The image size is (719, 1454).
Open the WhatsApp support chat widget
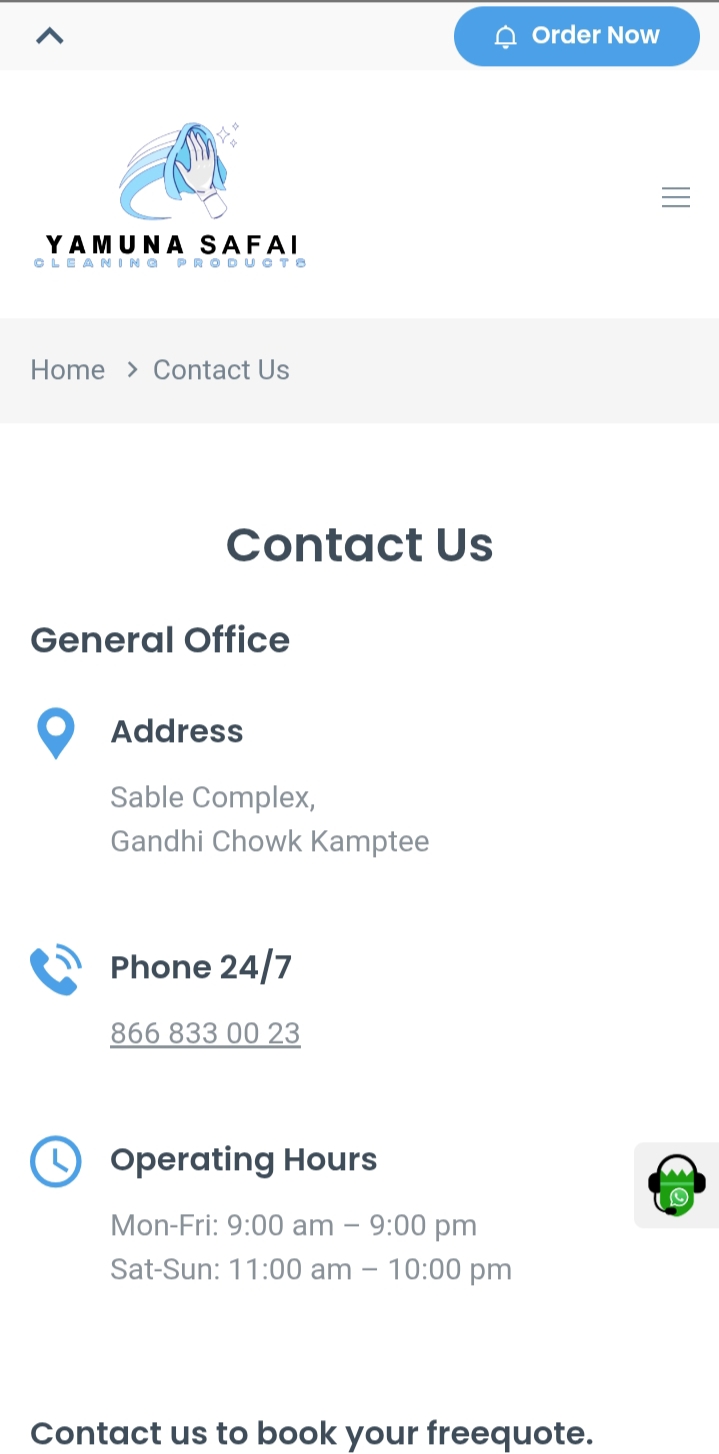click(x=677, y=1185)
